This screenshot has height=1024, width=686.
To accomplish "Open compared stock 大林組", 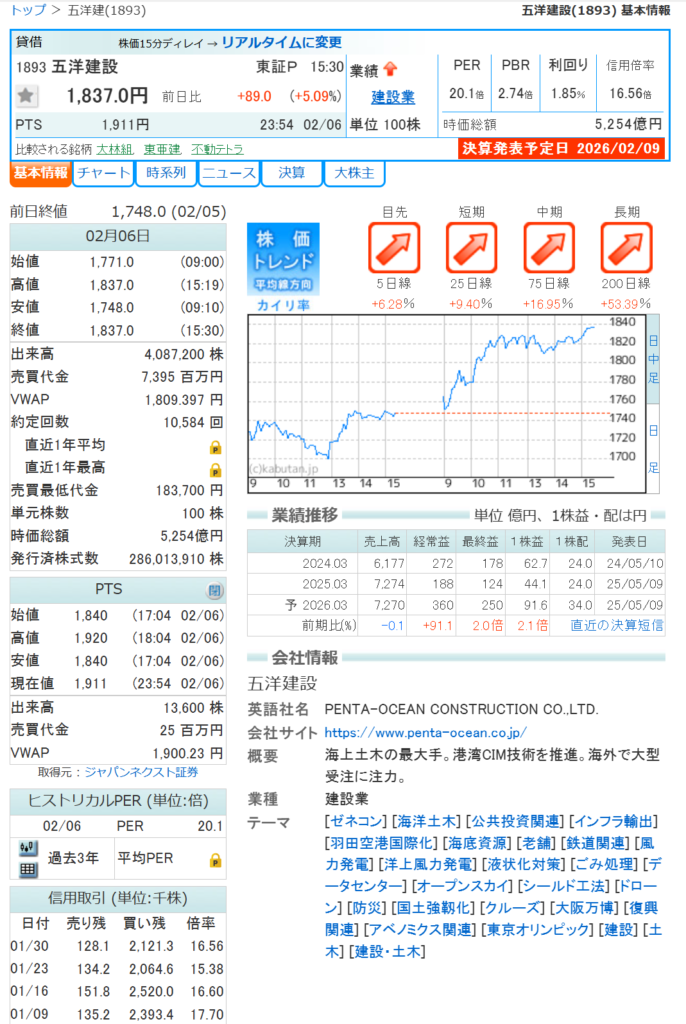I will 115,149.
